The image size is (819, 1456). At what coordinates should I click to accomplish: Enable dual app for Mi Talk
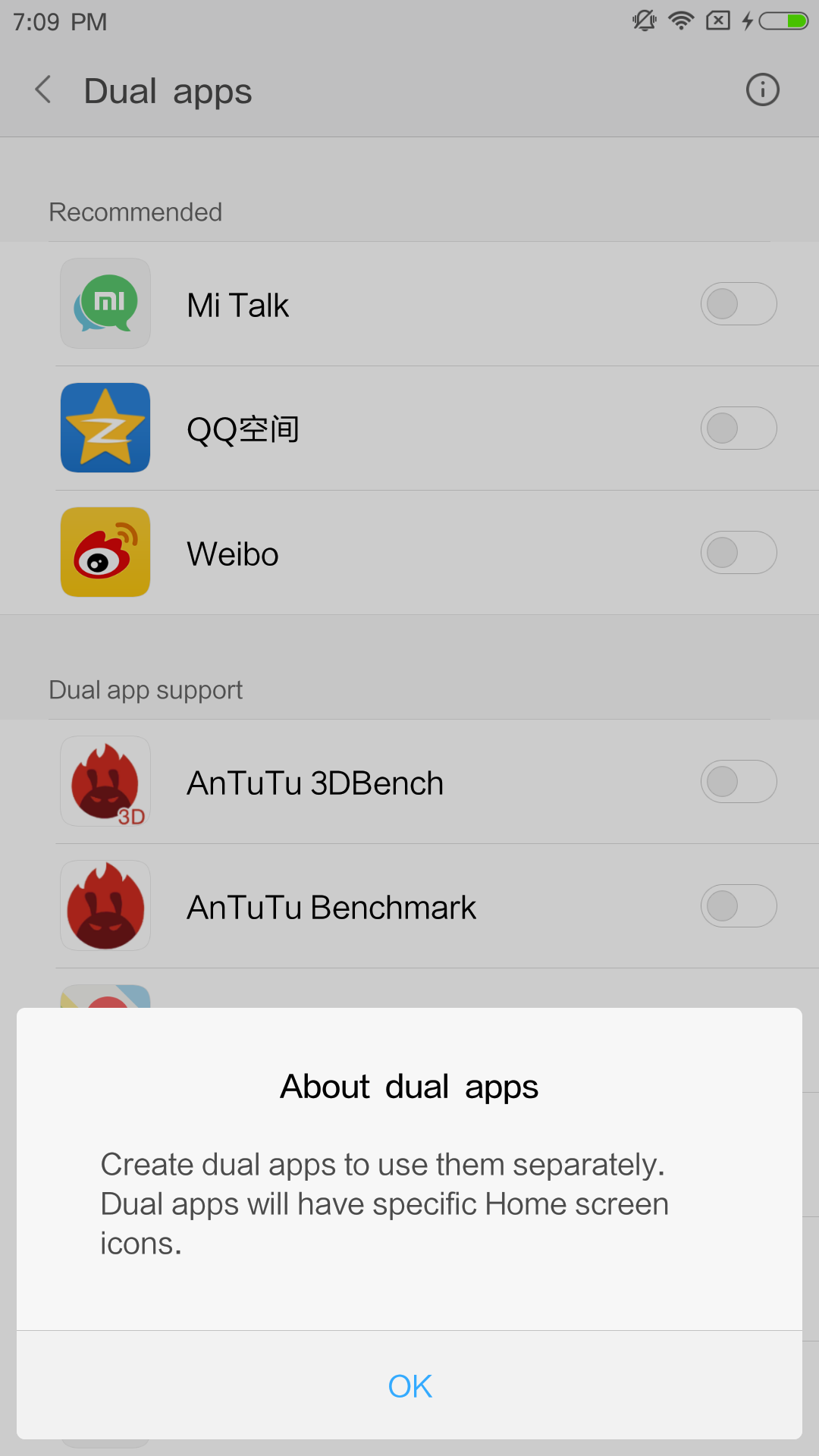(x=739, y=304)
